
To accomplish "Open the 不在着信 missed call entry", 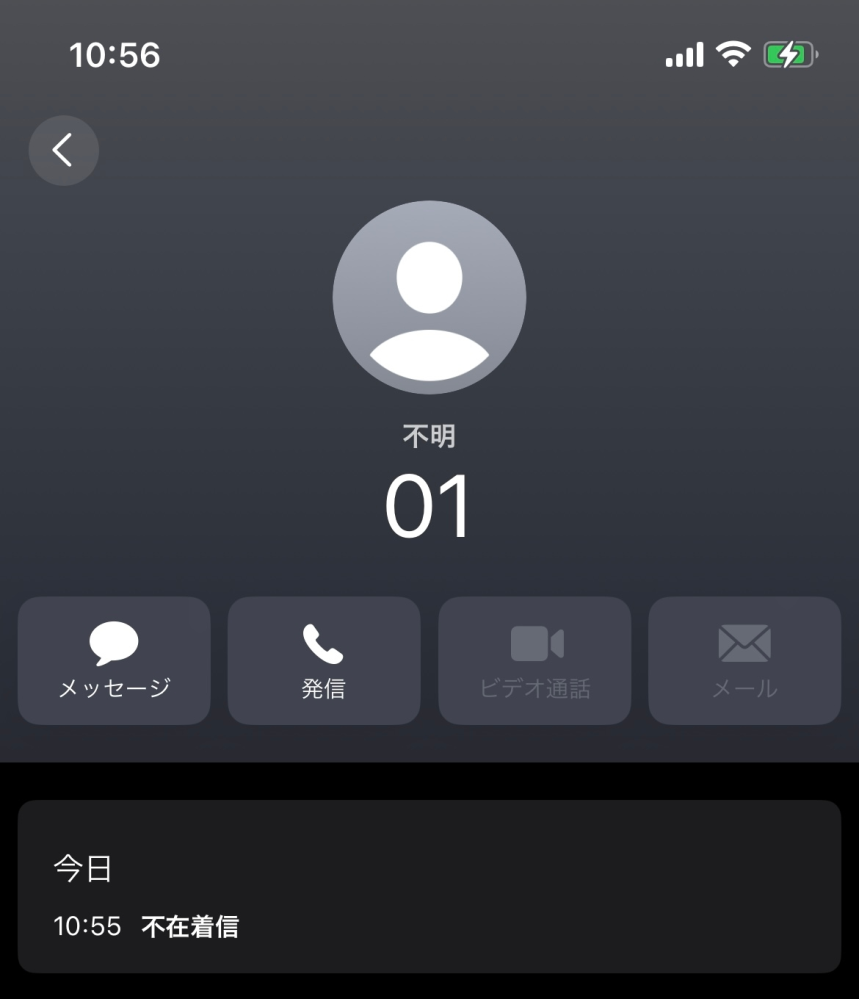I will point(192,926).
